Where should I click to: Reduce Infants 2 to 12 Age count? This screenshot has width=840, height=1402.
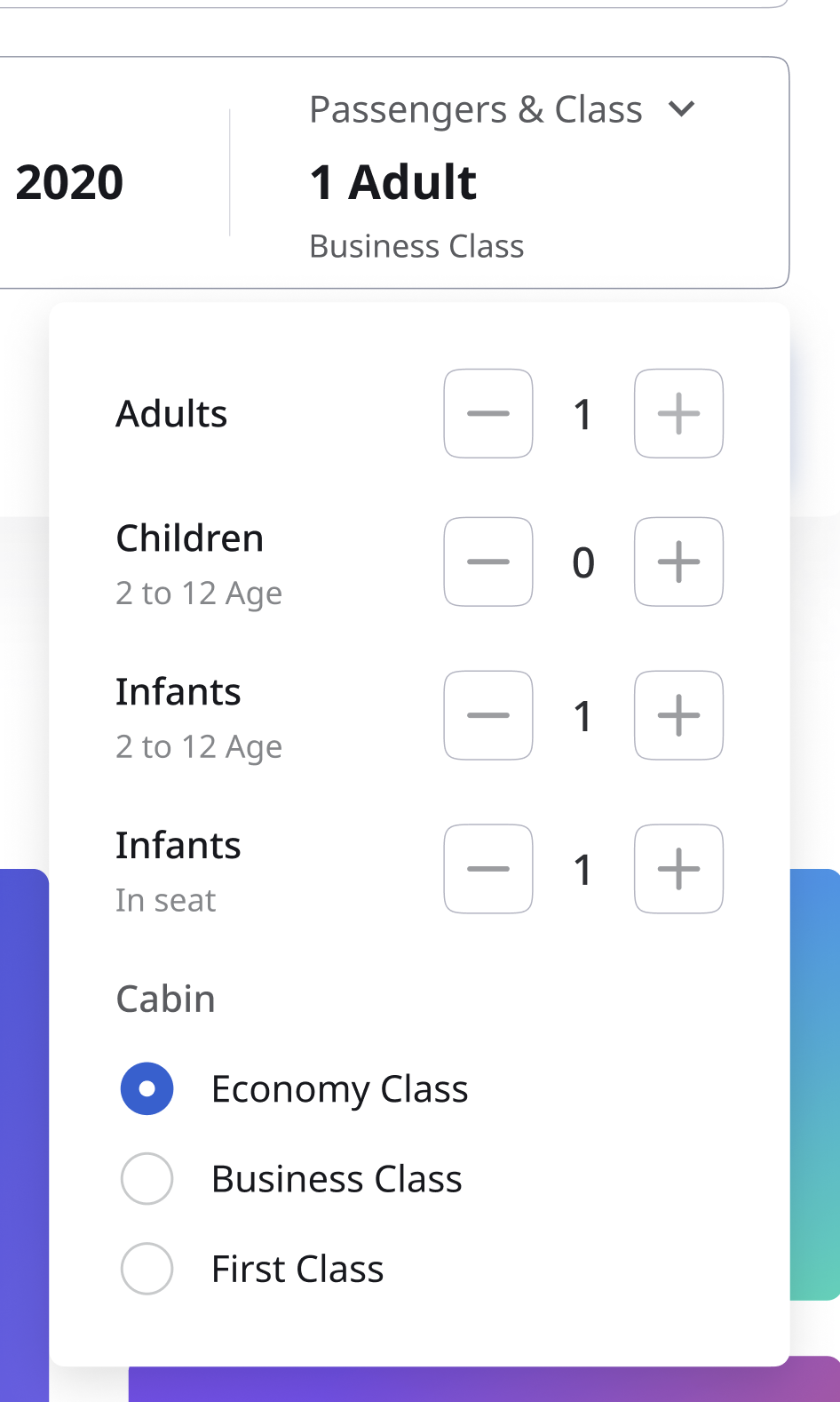pyautogui.click(x=488, y=716)
